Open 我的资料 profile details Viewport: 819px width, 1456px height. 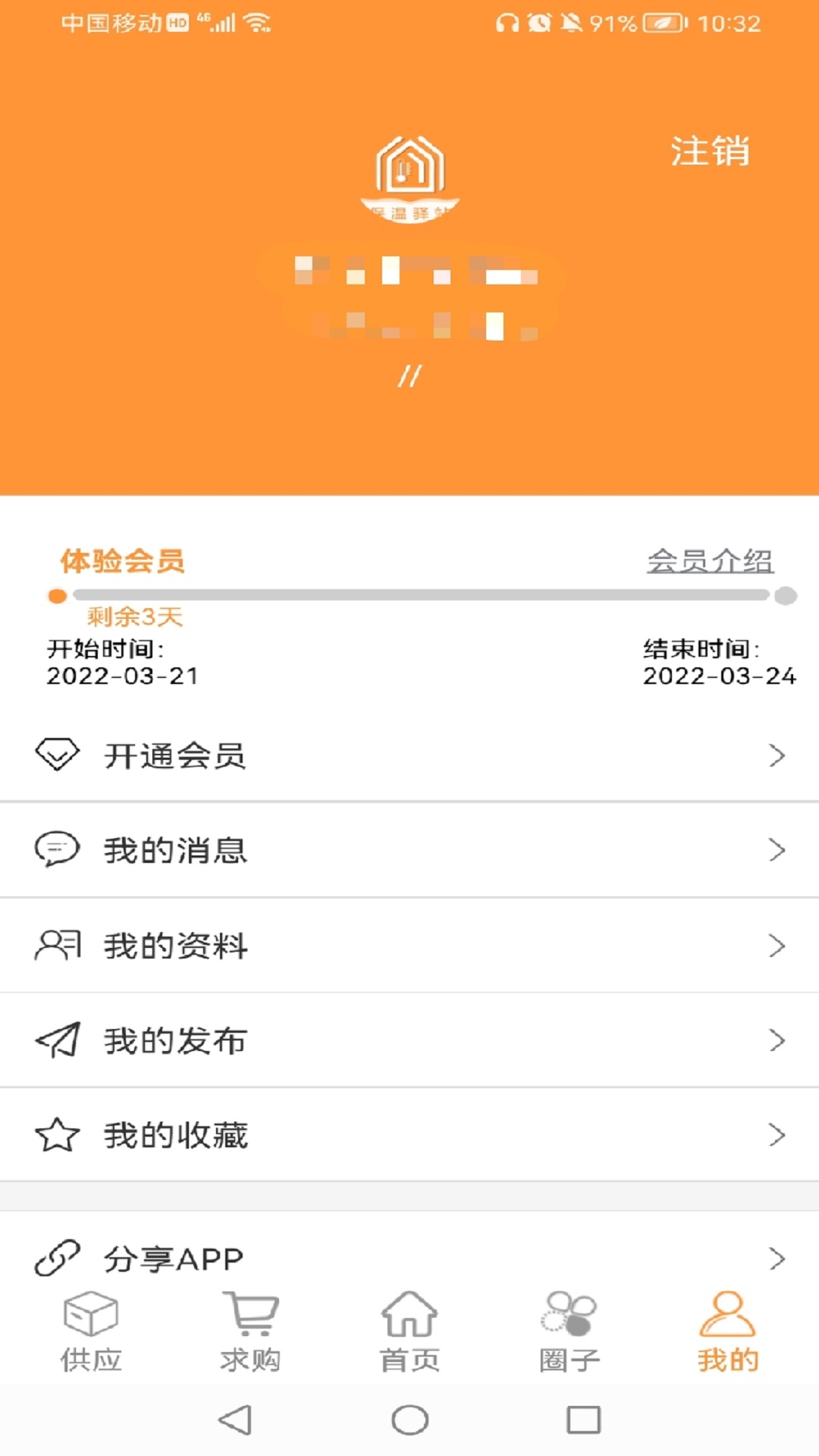pos(409,946)
